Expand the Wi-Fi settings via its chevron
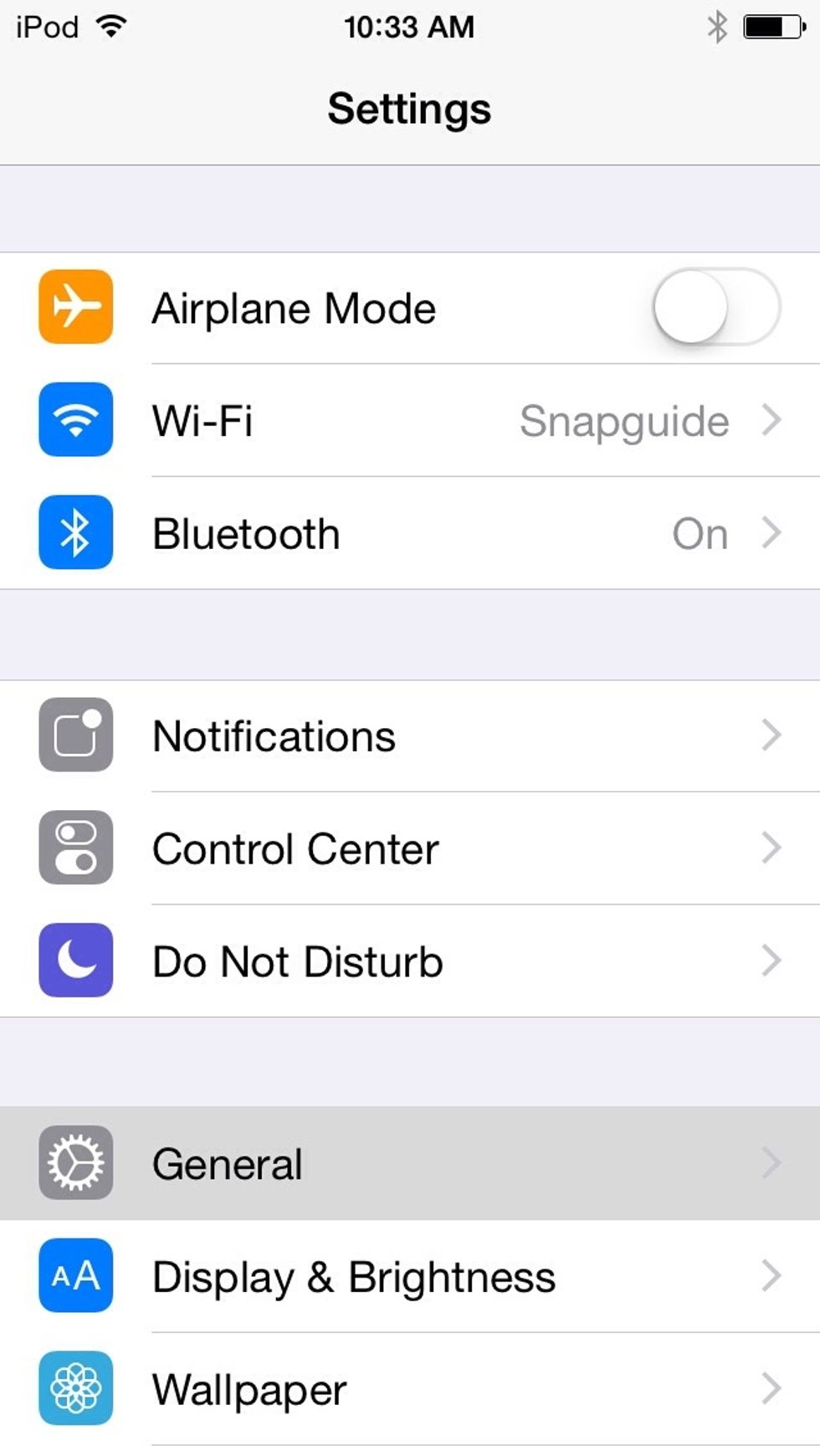The height and width of the screenshot is (1456, 820). click(771, 421)
